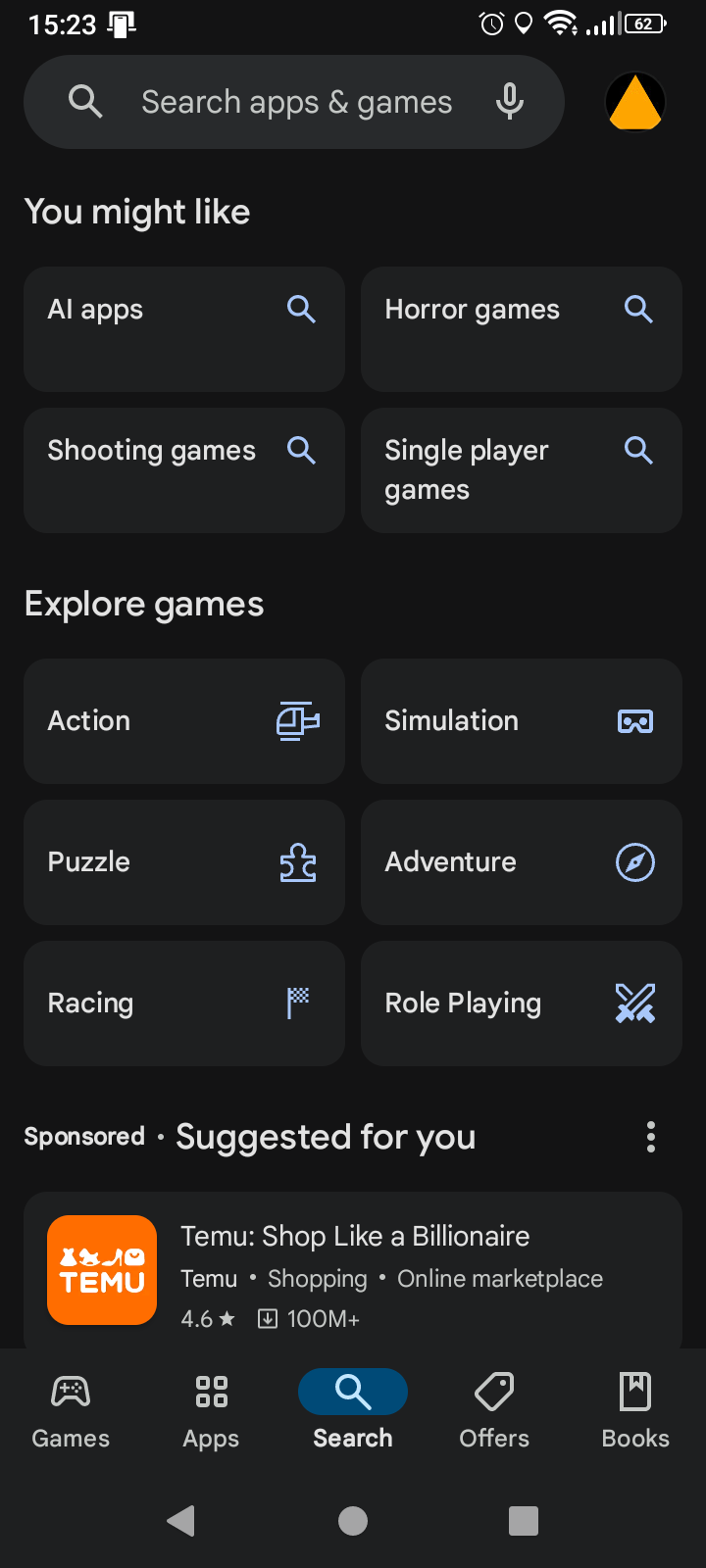Tap the voice search microphone icon
706x1568 pixels.
(510, 101)
